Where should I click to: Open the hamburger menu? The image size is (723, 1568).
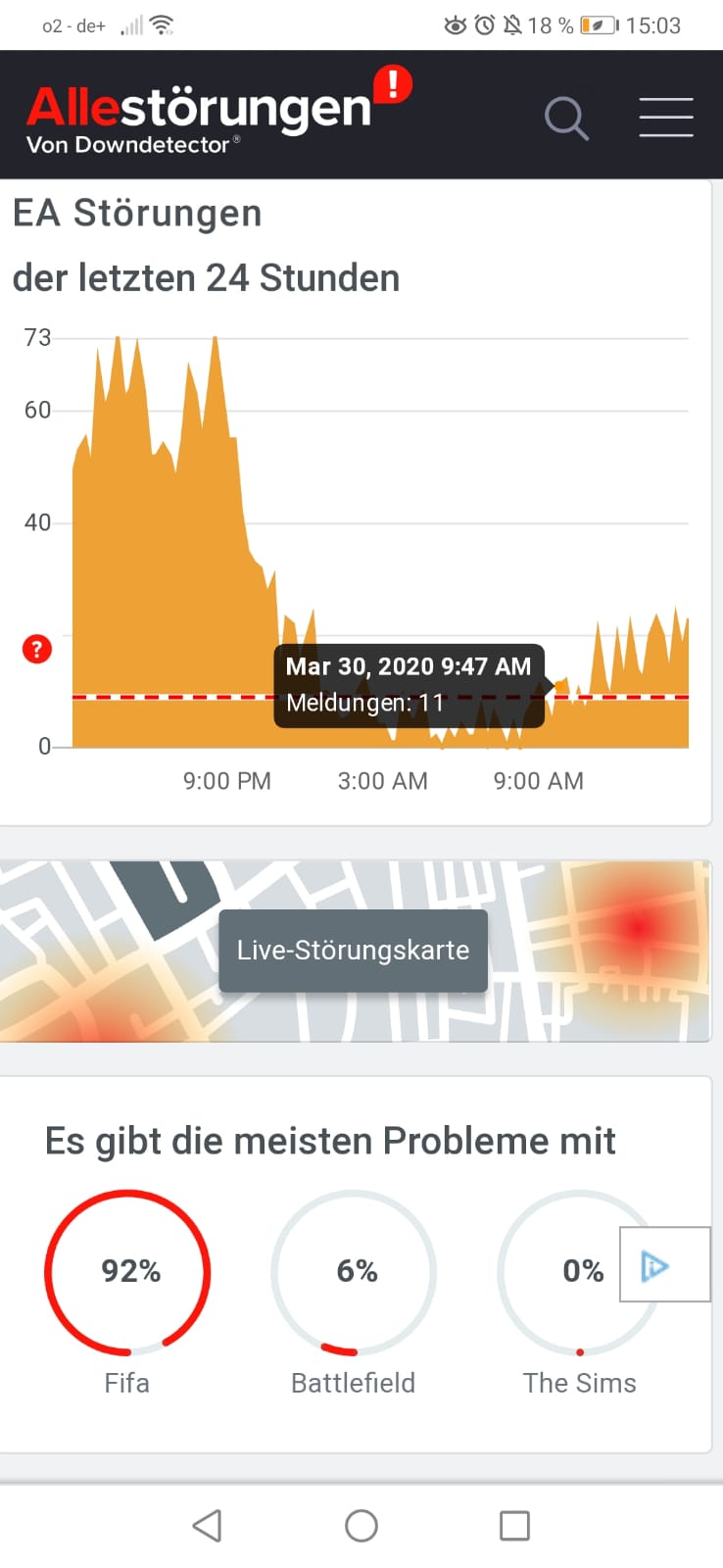[666, 117]
